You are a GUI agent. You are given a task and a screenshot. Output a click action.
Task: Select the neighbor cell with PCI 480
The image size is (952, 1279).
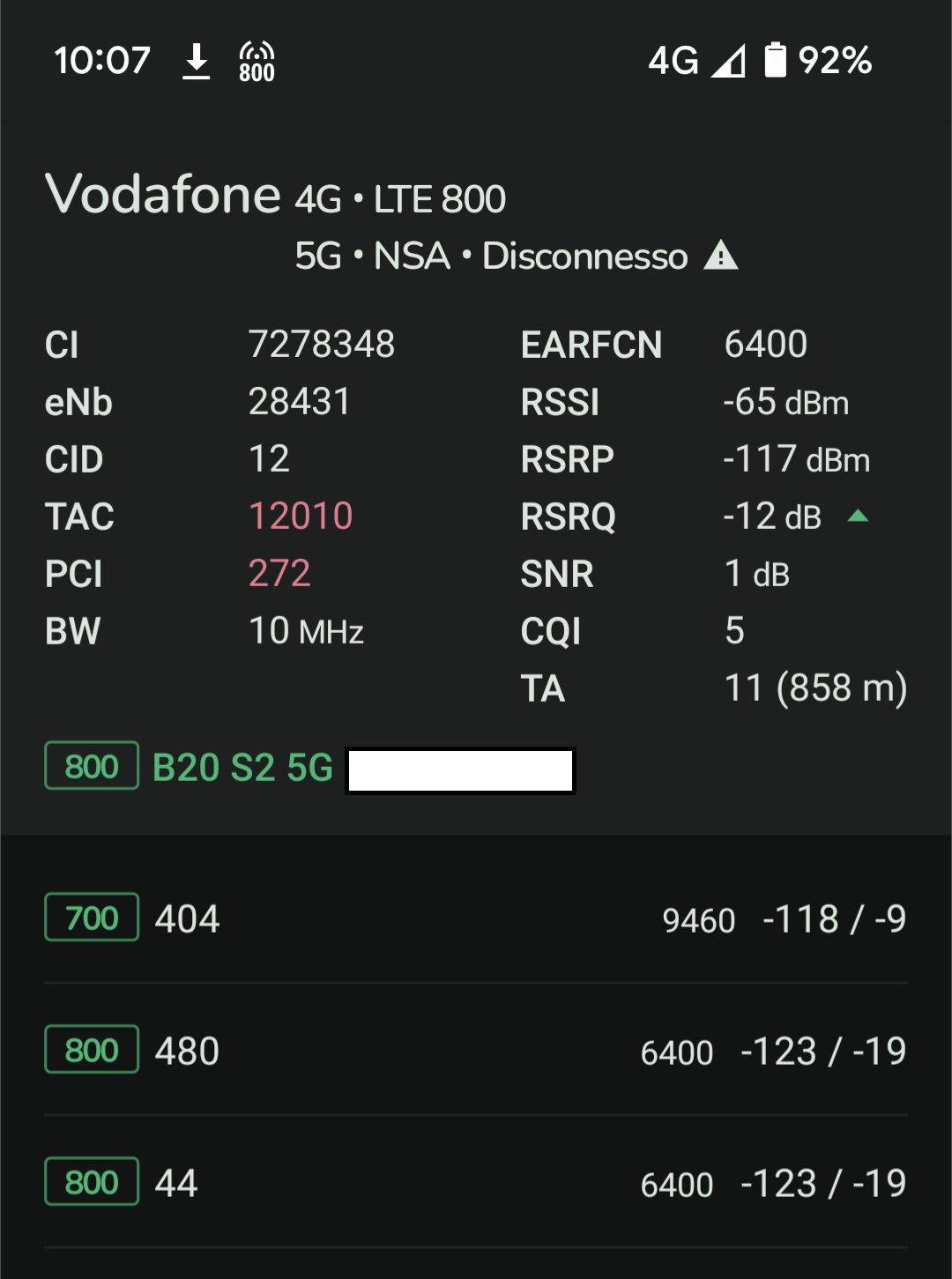click(x=476, y=1051)
